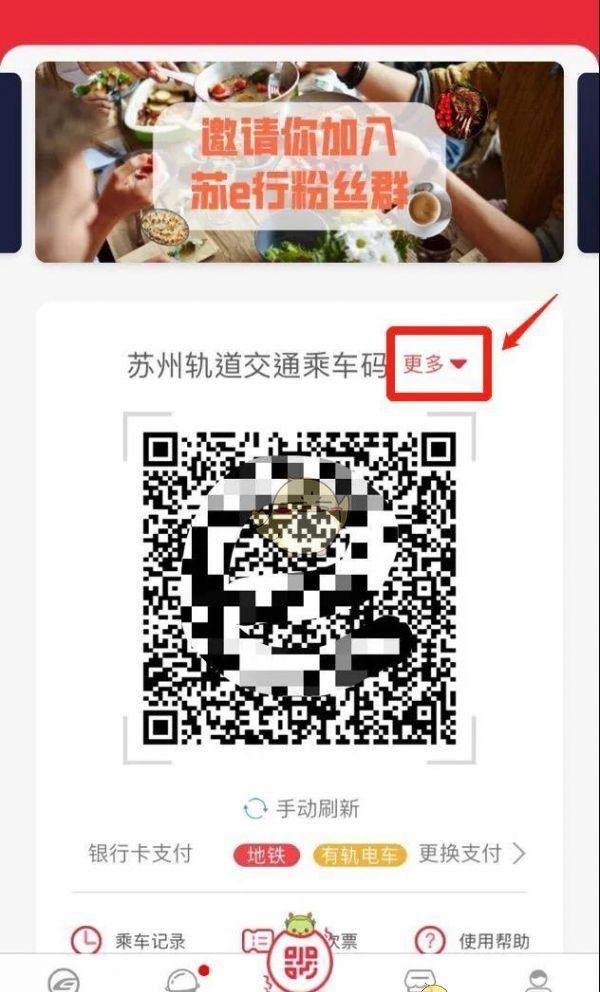Open the message tab in the bottom bar
Screen dimensions: 600x992
coord(420,980)
